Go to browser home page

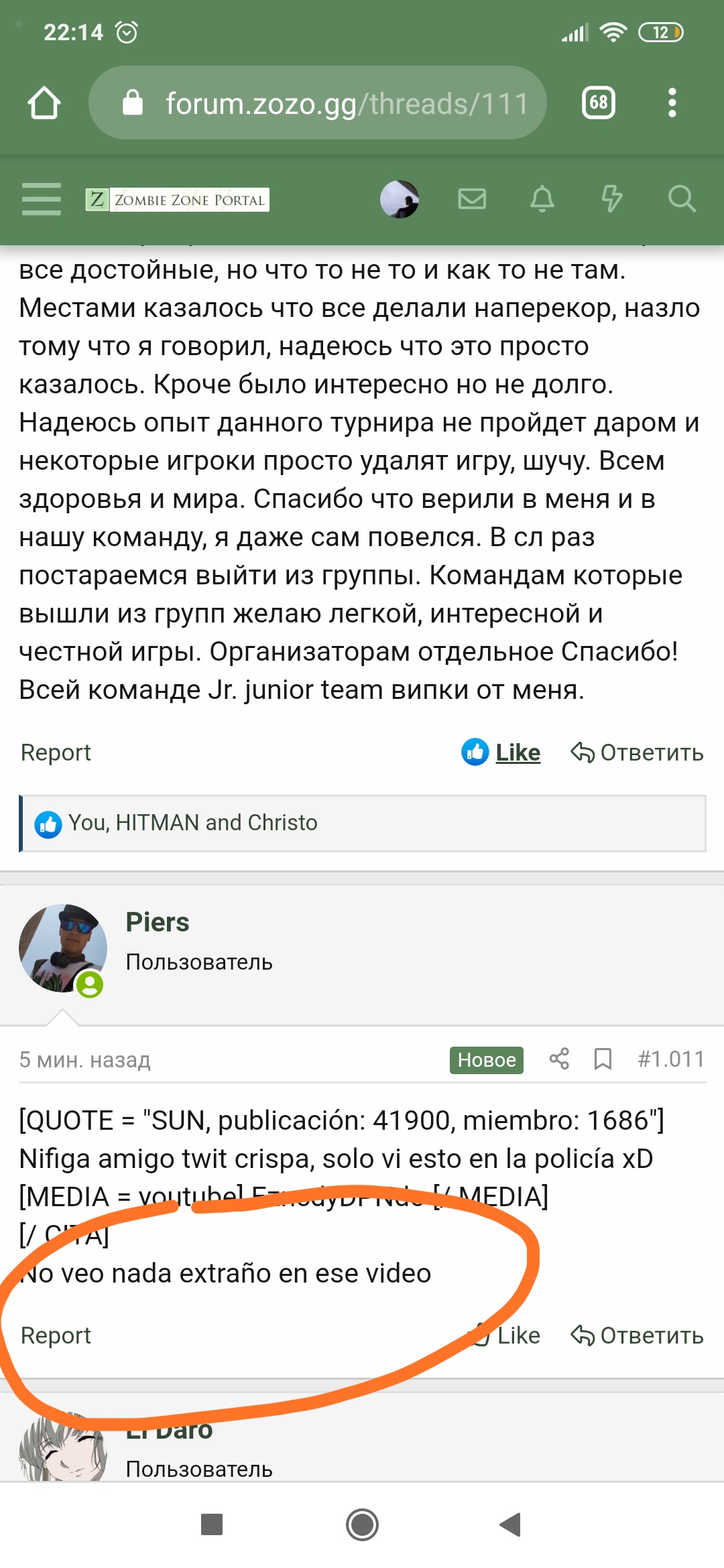click(44, 103)
